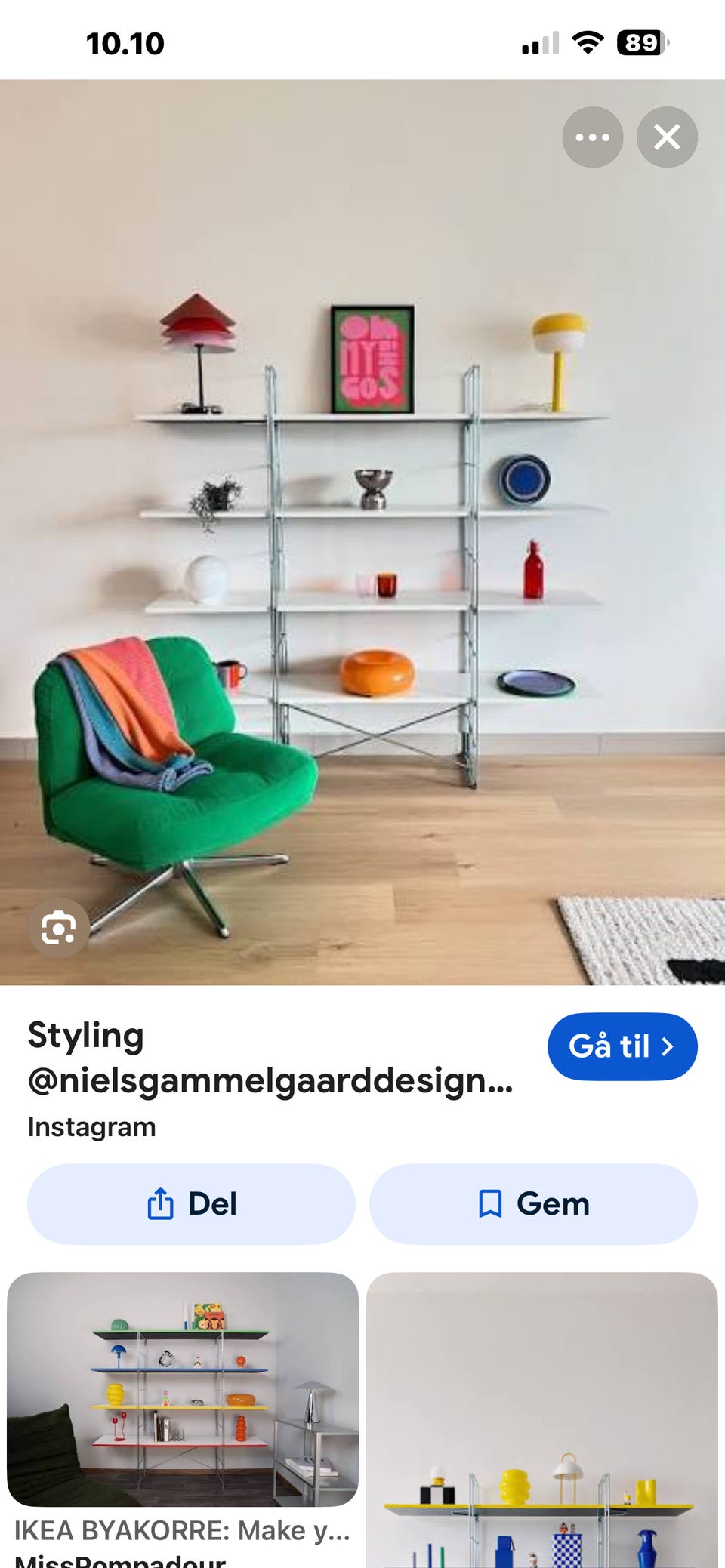
Task: Tap the close X icon over the pin image
Action: pos(668,137)
